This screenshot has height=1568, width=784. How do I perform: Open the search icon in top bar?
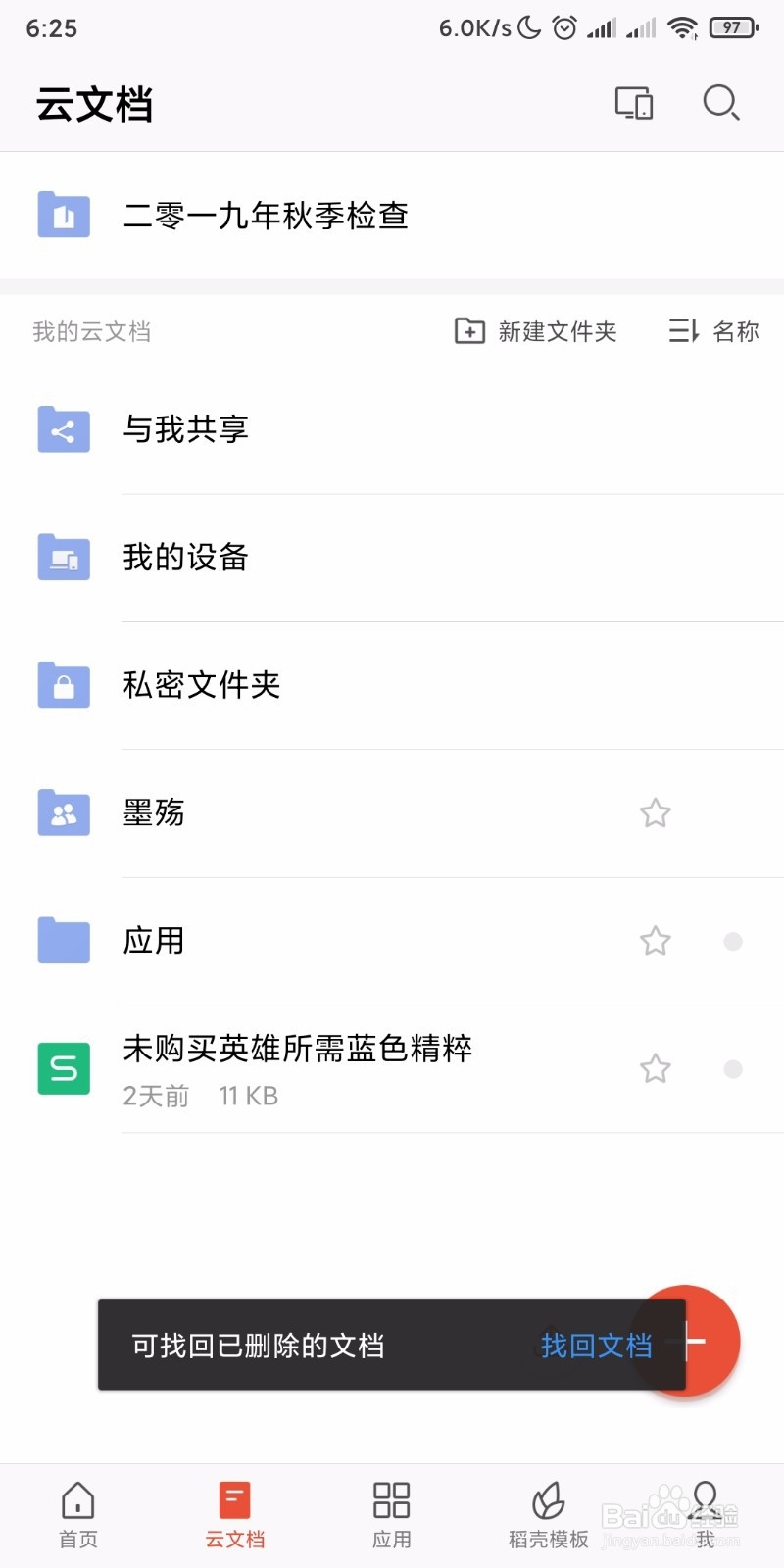(721, 102)
